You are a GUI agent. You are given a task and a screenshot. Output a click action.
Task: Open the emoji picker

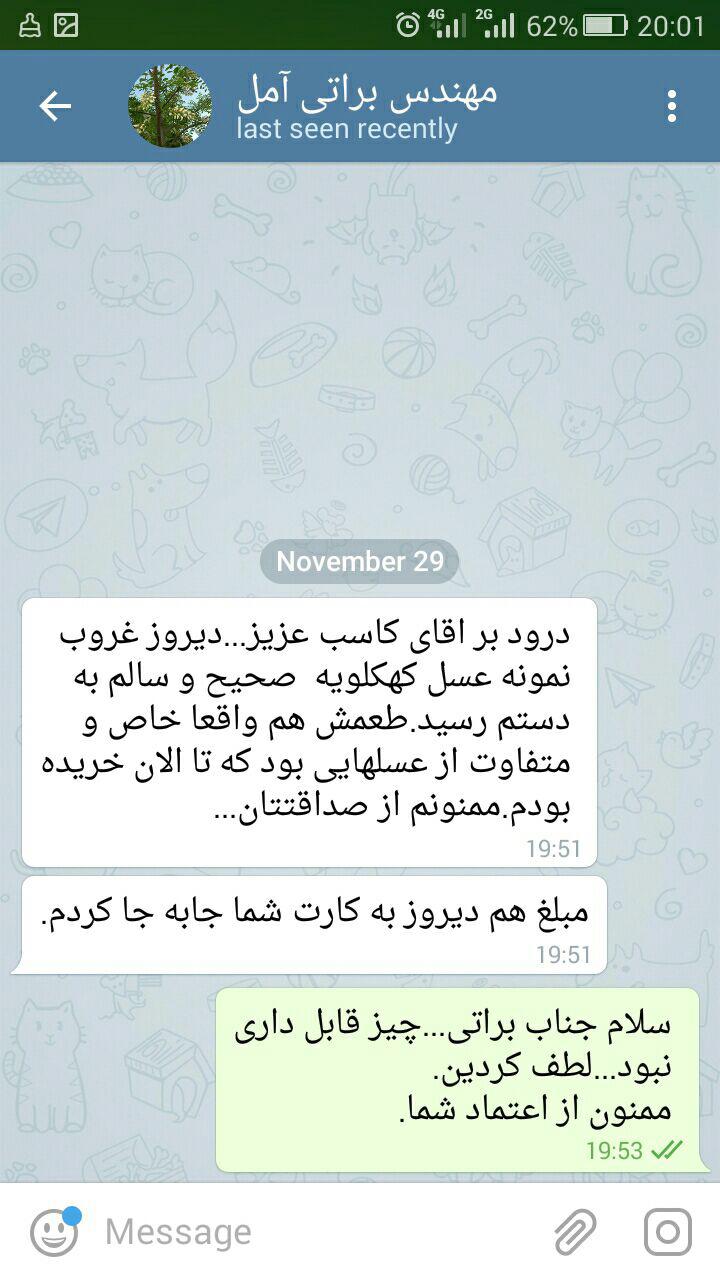[54, 1232]
